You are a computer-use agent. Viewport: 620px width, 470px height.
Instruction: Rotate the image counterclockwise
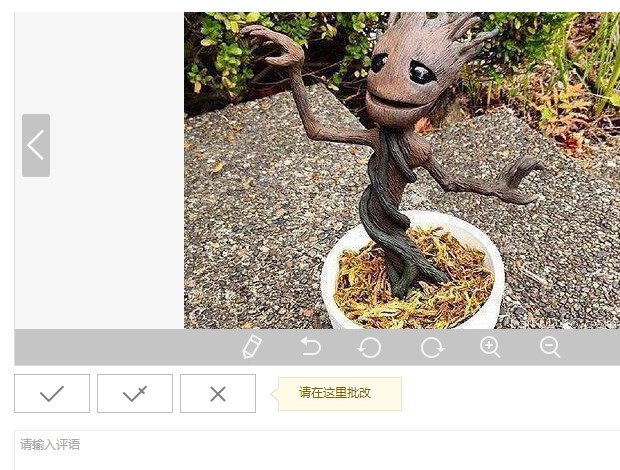(x=370, y=347)
